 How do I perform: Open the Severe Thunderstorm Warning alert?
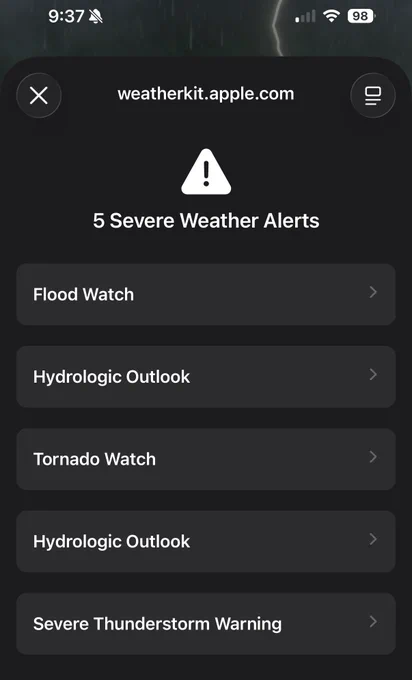click(x=206, y=624)
